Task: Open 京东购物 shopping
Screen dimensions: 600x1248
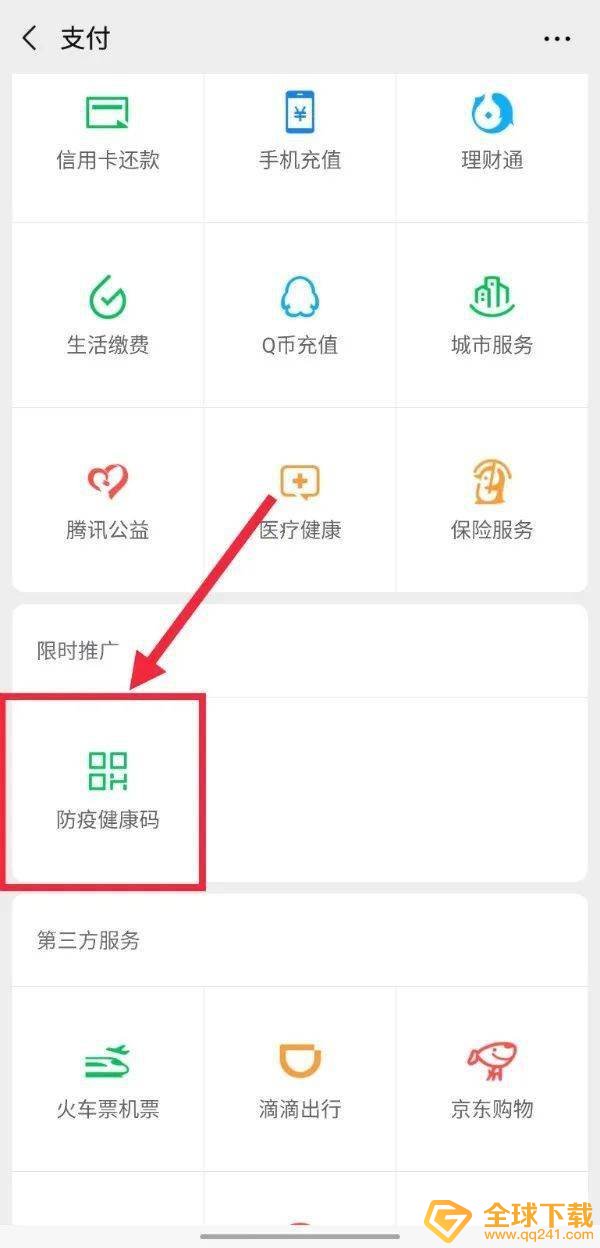Action: coord(492,1080)
